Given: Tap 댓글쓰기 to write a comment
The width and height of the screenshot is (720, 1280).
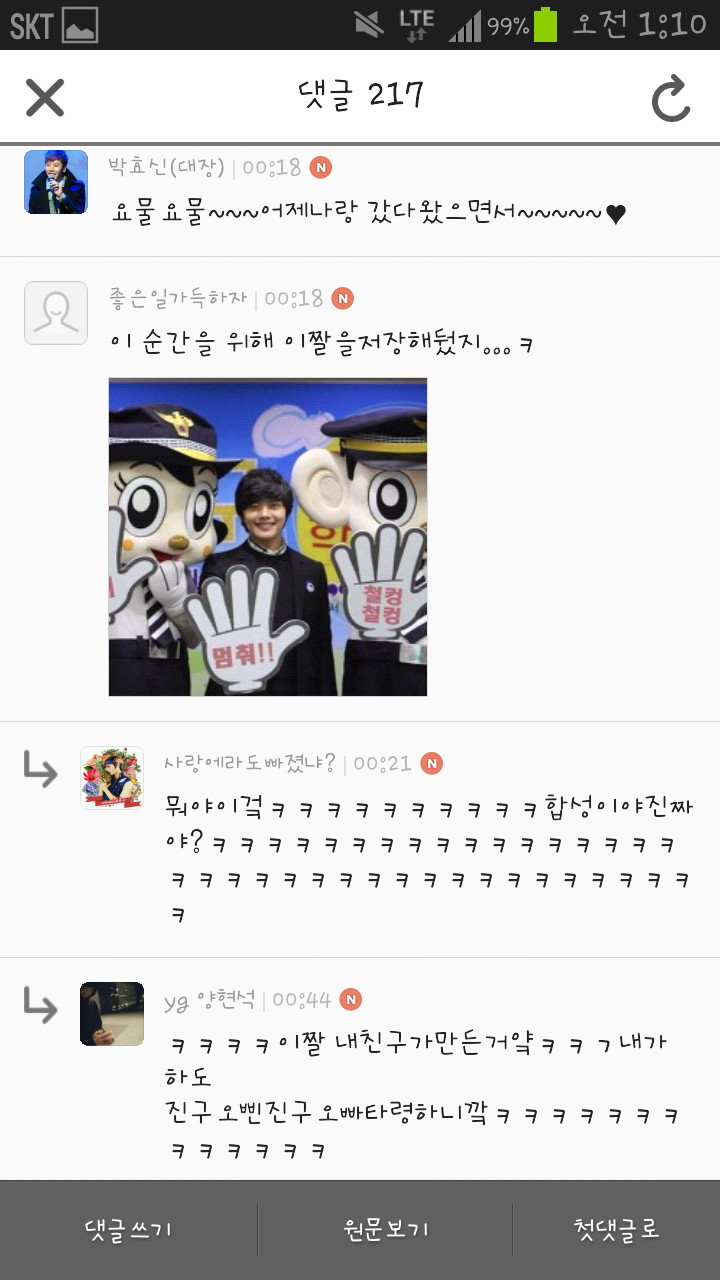Looking at the screenshot, I should click(129, 1230).
